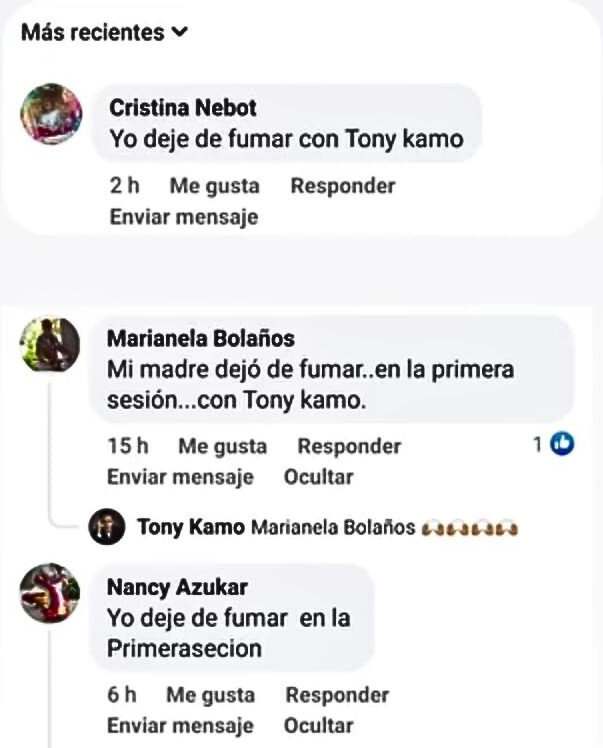Send a message to Marianela Bolaños
The height and width of the screenshot is (748, 603).
[180, 477]
